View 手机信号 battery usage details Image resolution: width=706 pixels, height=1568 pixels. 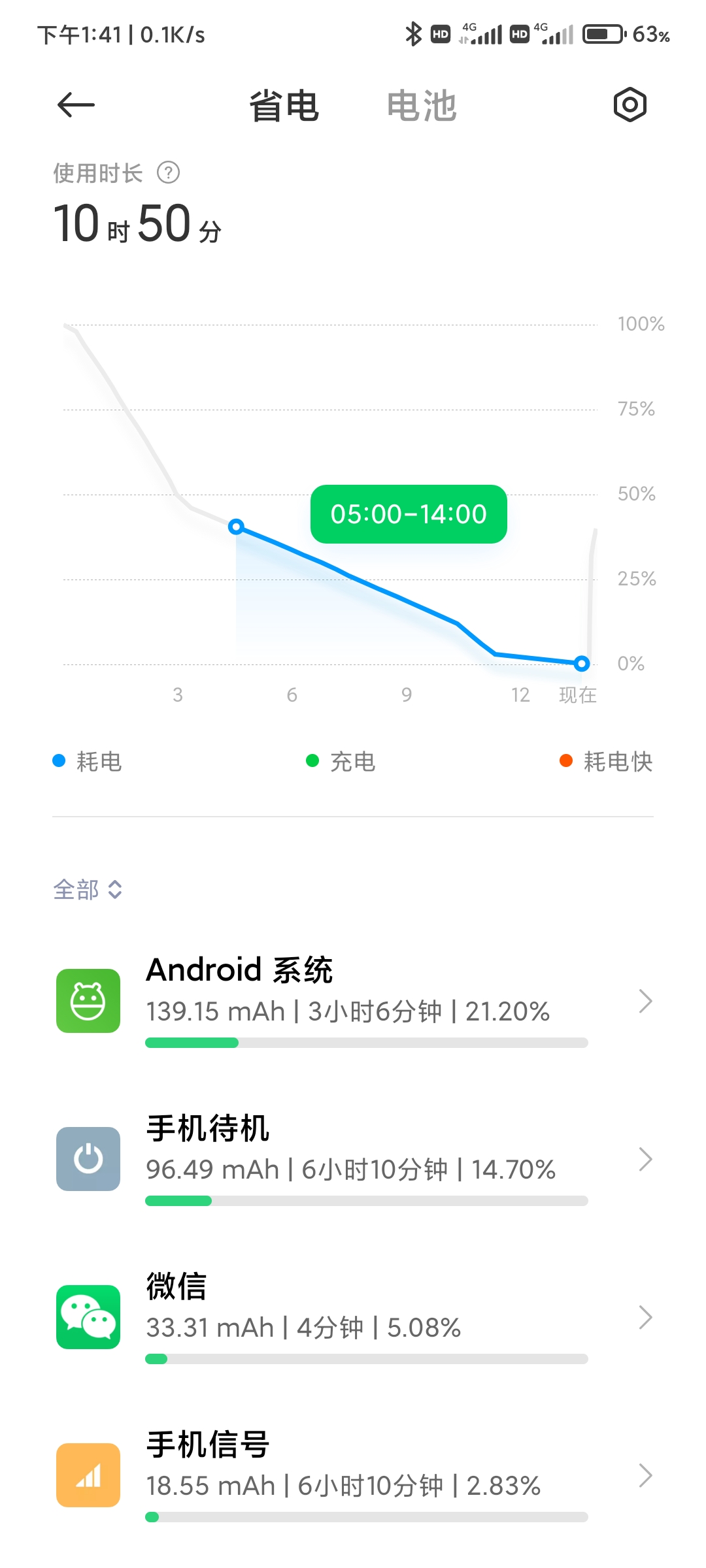(x=353, y=1475)
